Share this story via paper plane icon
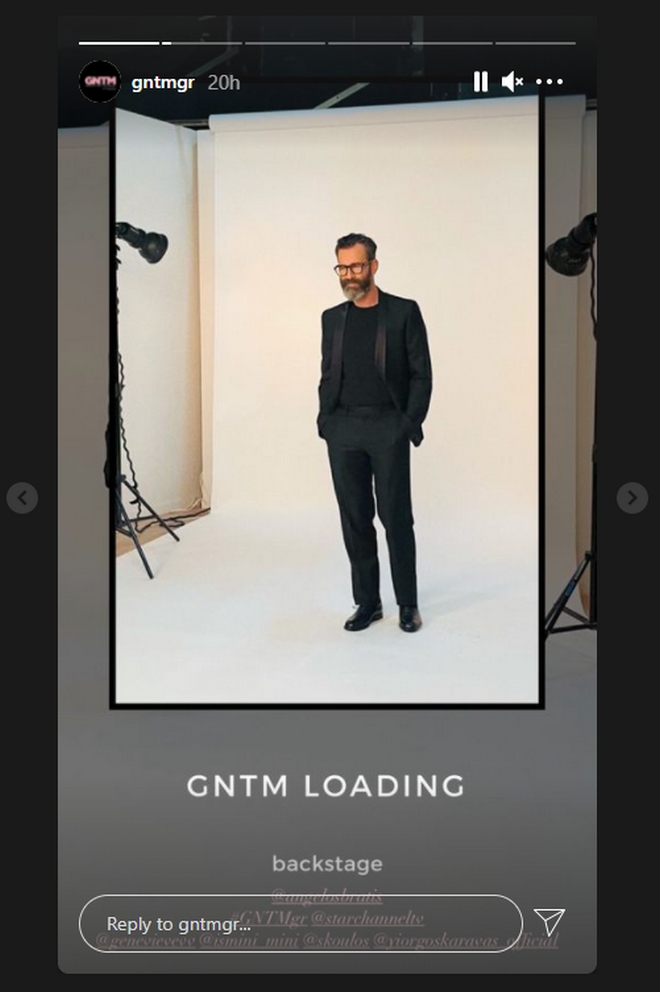Screen dimensions: 660x992 tap(549, 922)
